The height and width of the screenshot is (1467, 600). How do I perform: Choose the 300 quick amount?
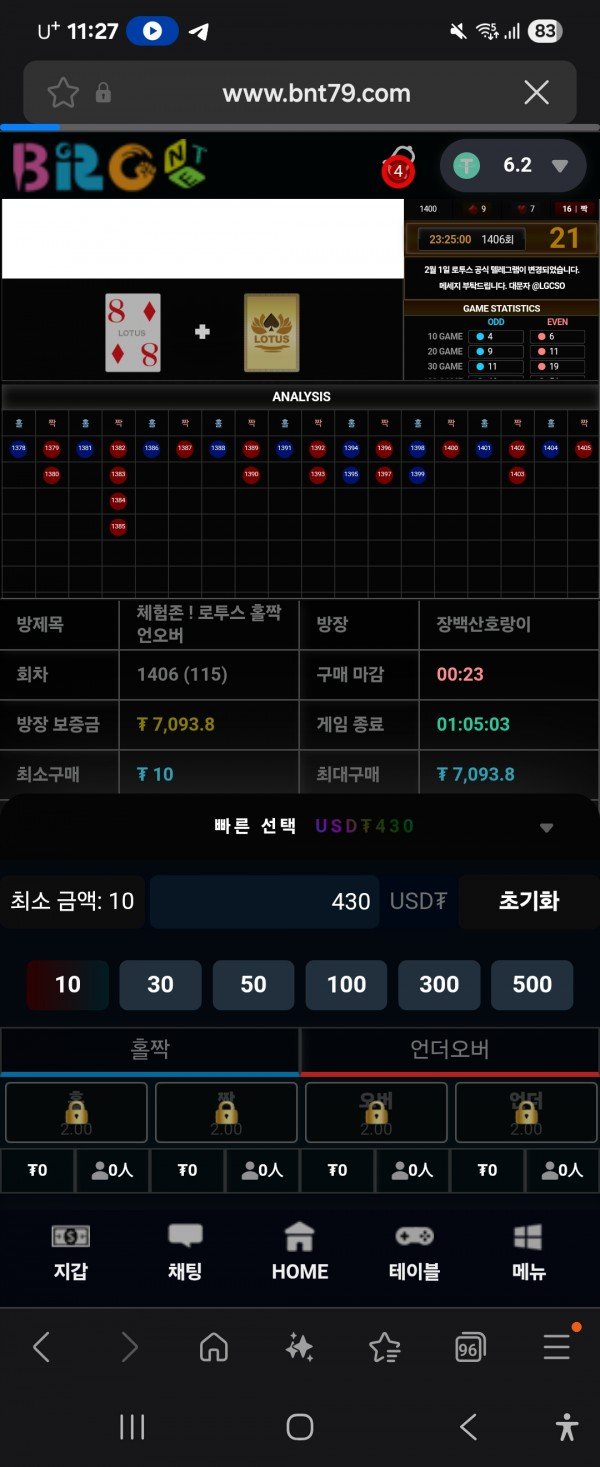point(439,985)
